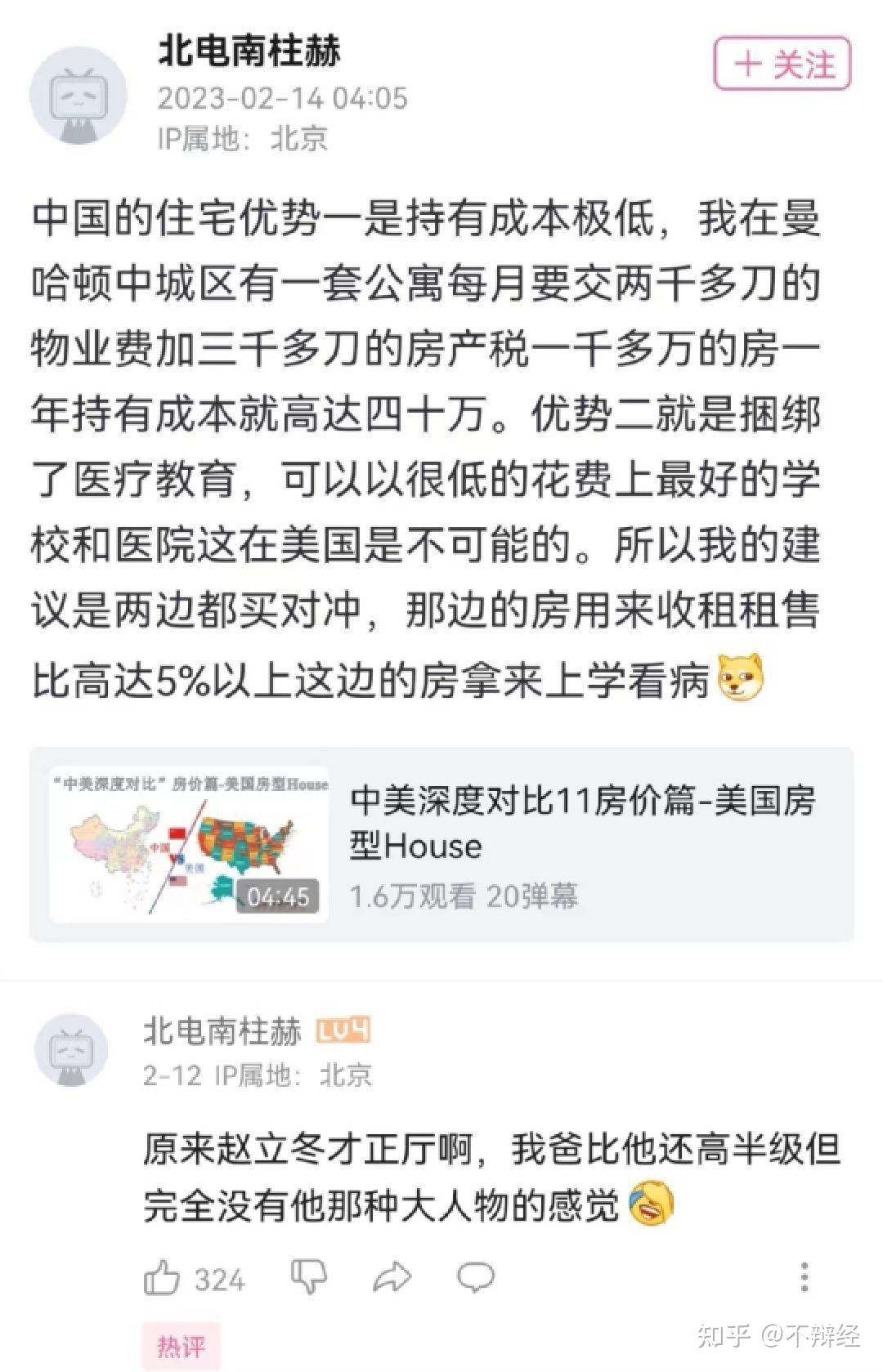The width and height of the screenshot is (883, 1372).
Task: Follow the user 北电南柱赫
Action: [782, 63]
